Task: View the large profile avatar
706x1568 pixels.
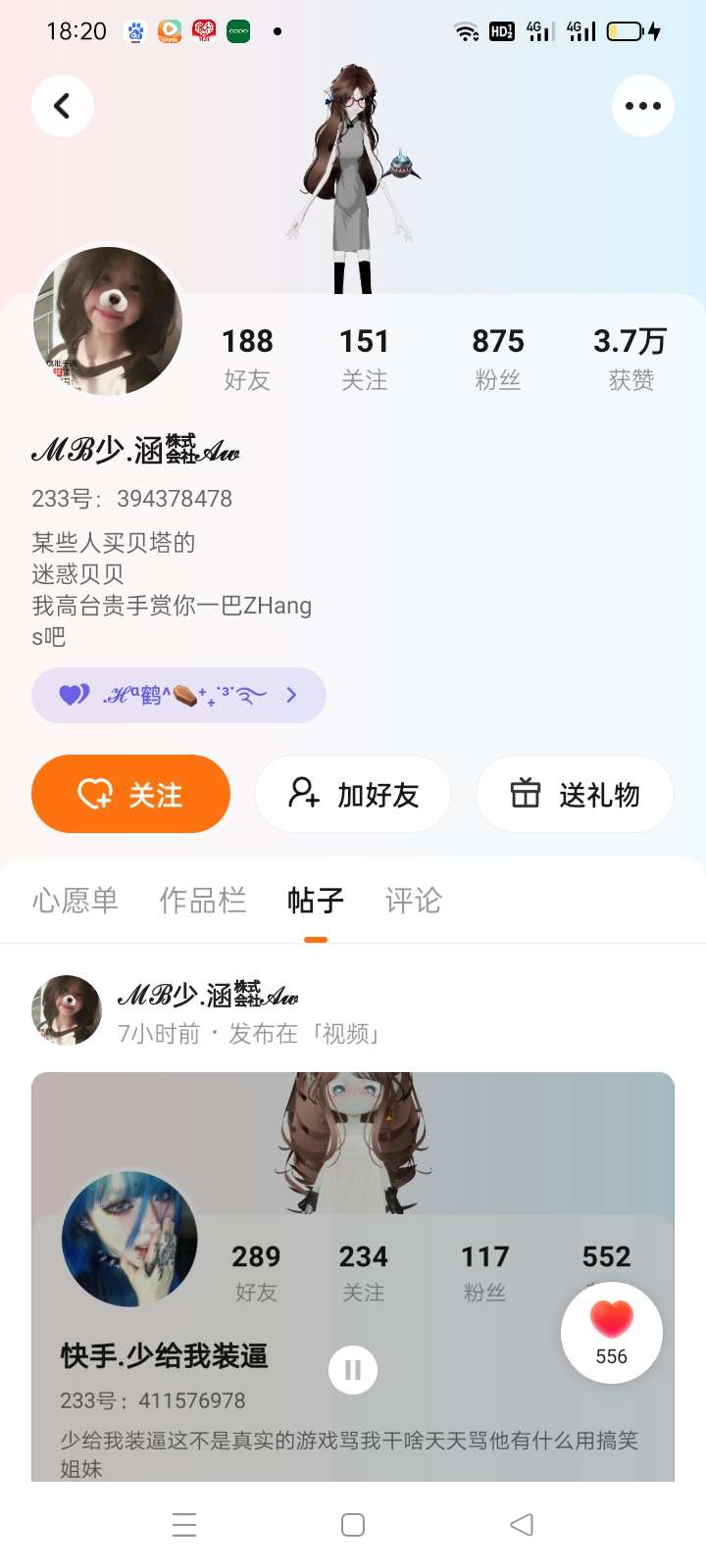Action: [x=108, y=321]
